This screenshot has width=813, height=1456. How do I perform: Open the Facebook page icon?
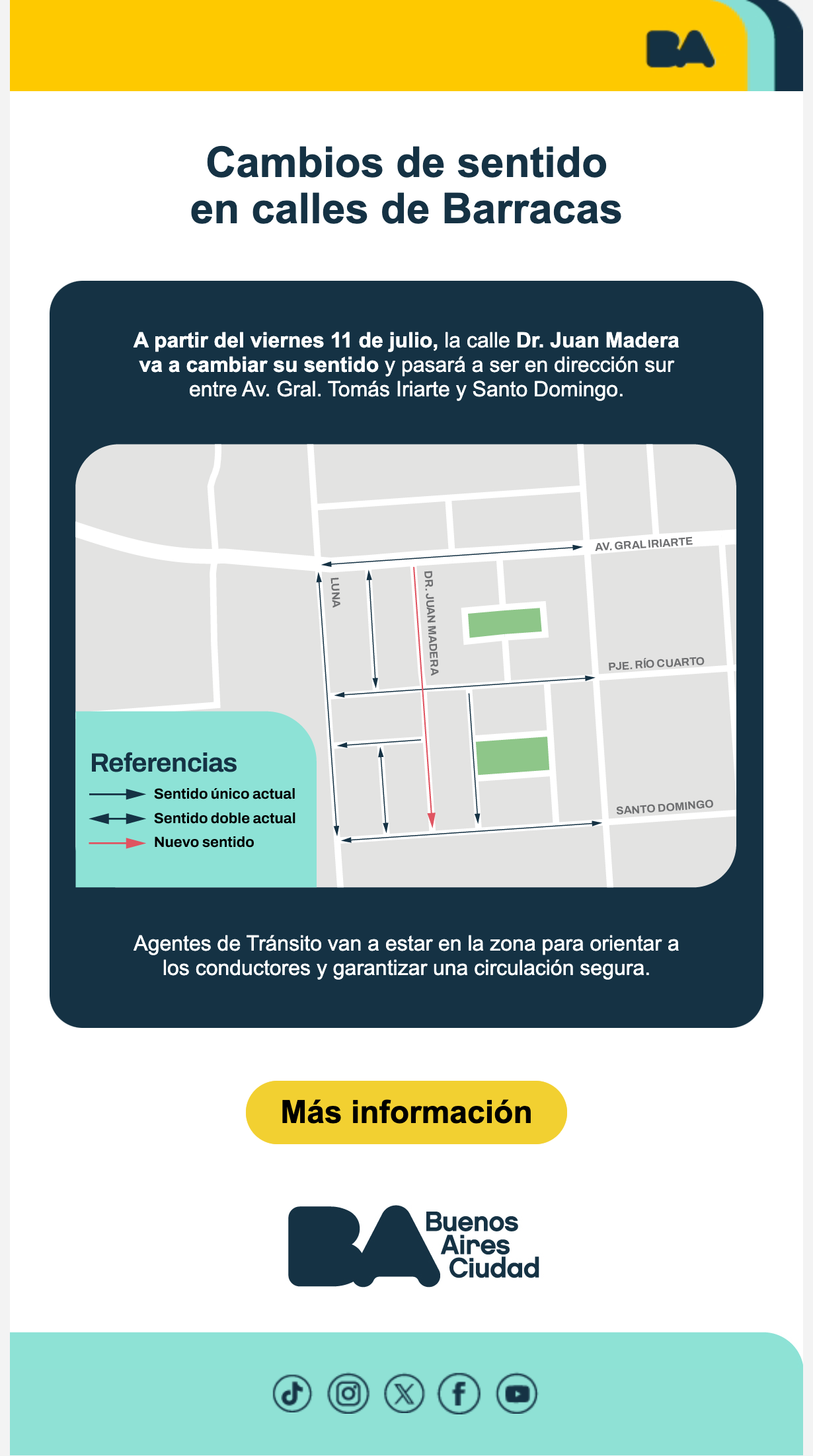click(459, 1393)
